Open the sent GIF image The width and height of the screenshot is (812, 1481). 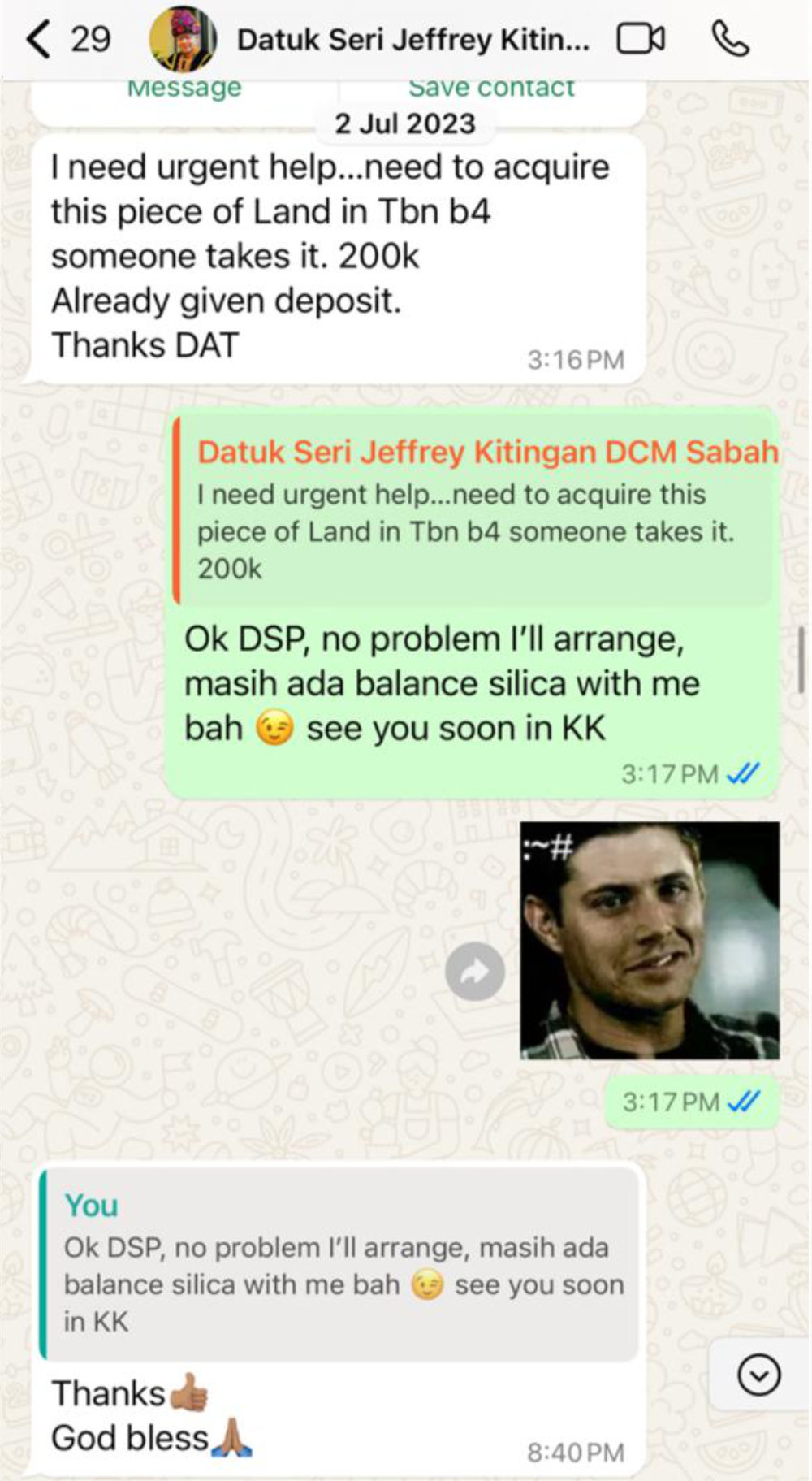[x=650, y=940]
